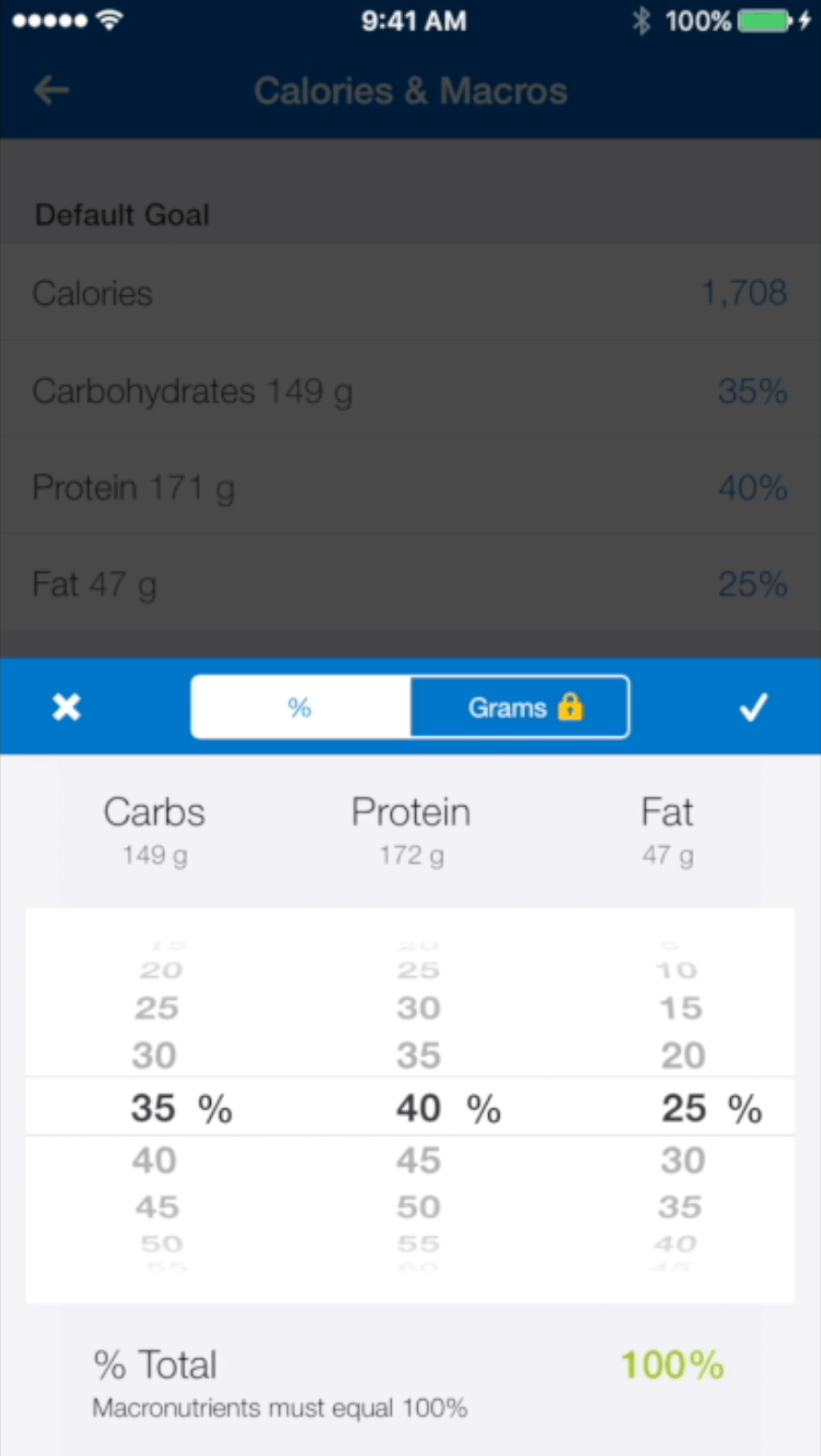Viewport: 821px width, 1456px height.
Task: Select the % segment
Action: click(x=301, y=707)
